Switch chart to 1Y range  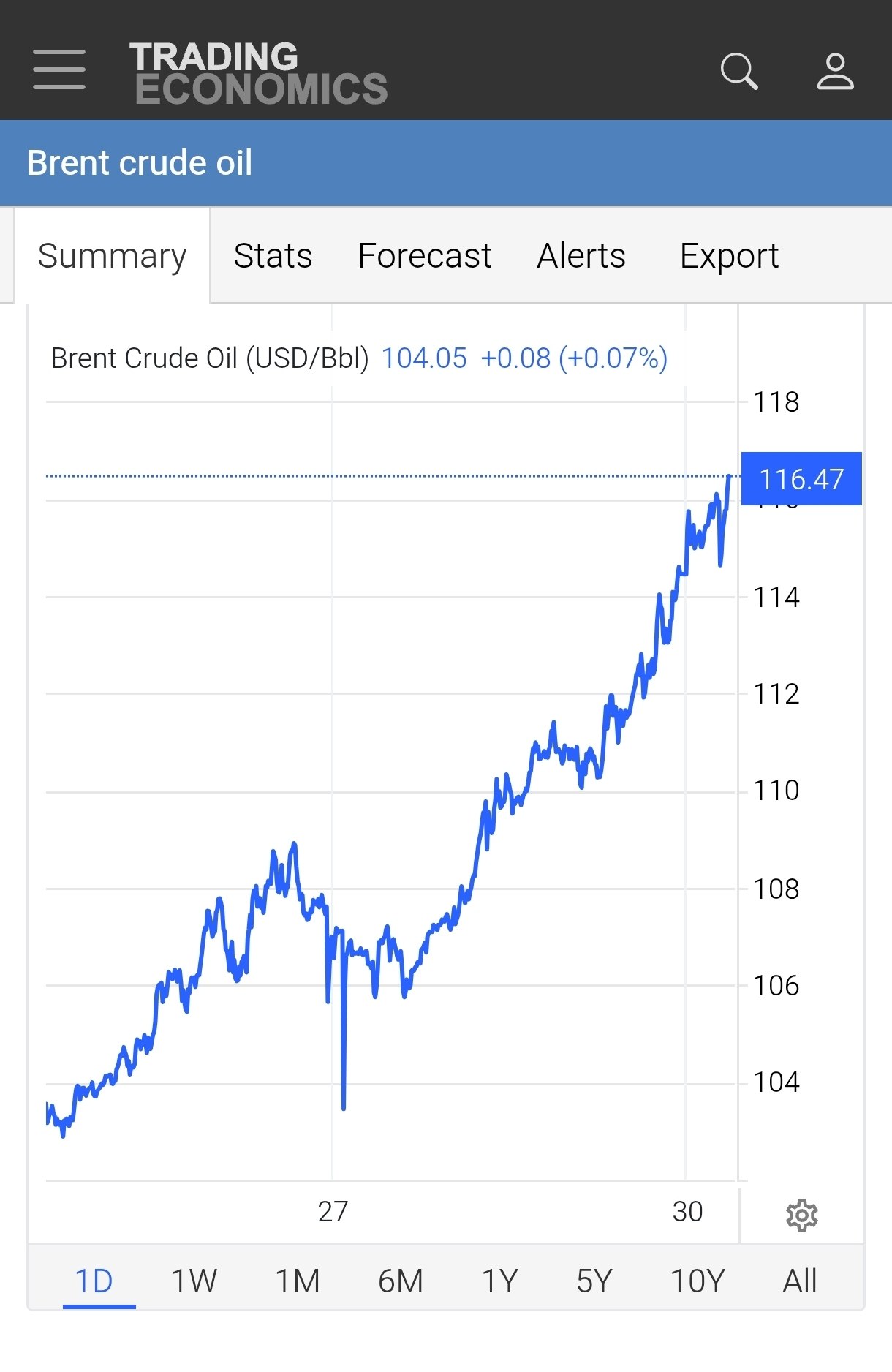click(499, 1281)
